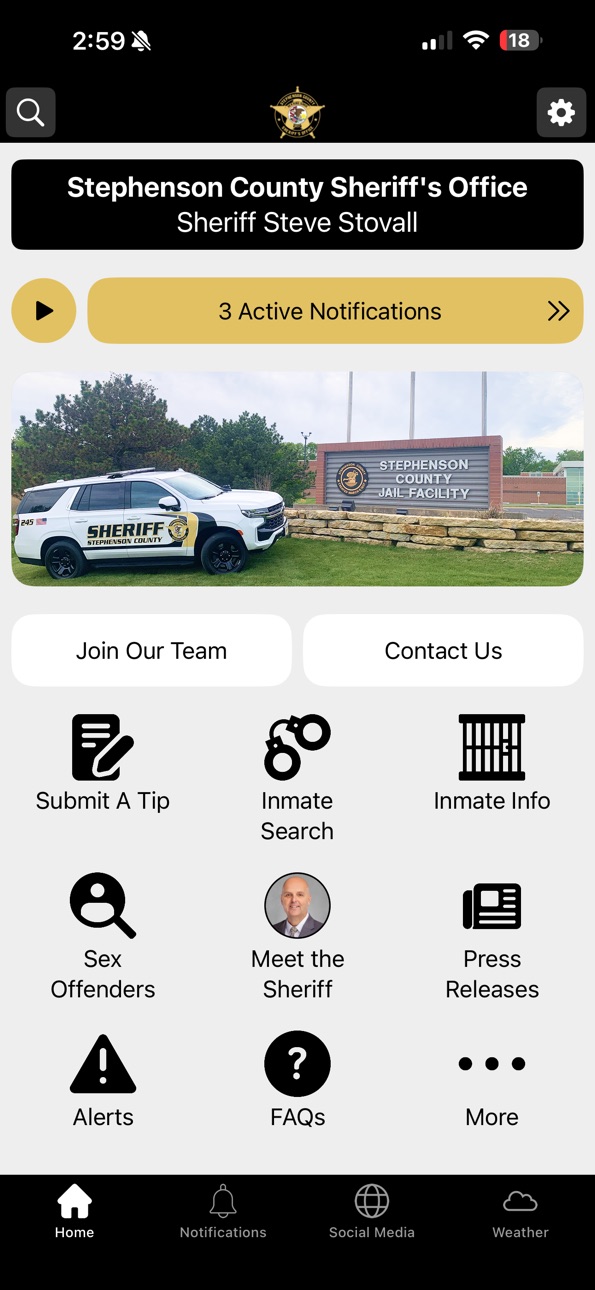View Inmate Info
The image size is (595, 1290).
tap(492, 764)
